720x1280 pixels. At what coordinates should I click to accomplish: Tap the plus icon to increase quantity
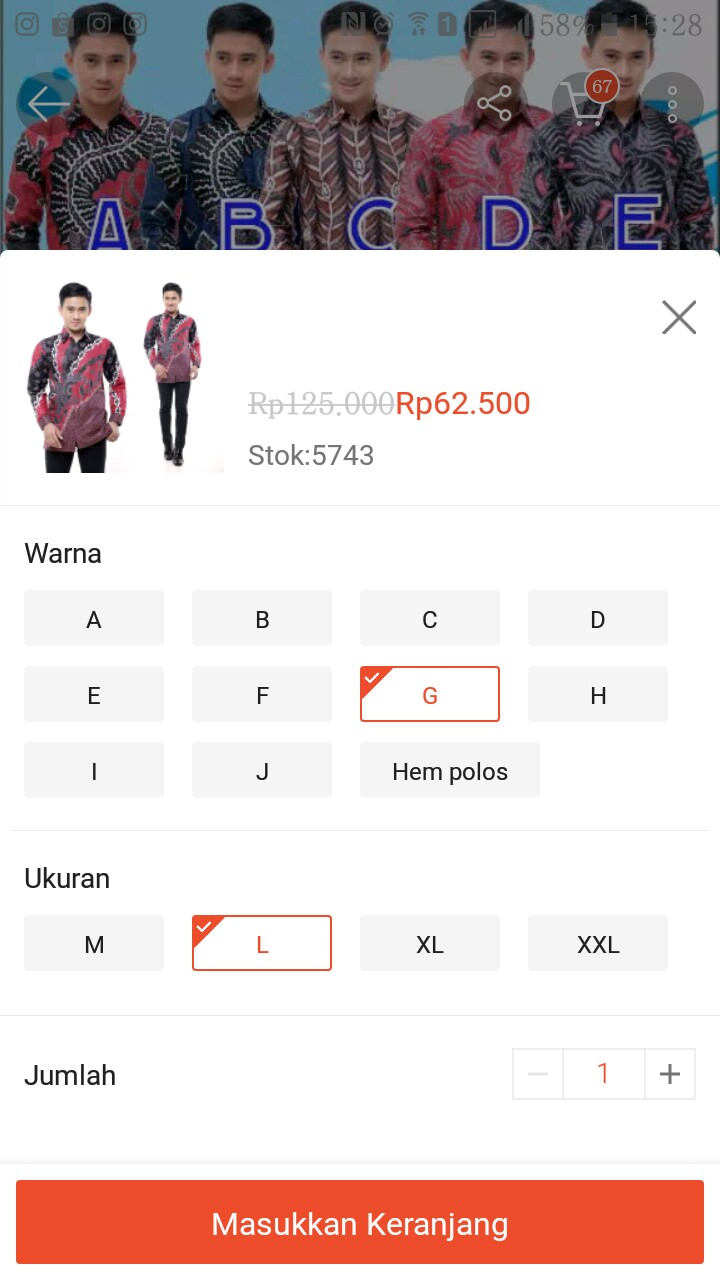pos(670,1073)
